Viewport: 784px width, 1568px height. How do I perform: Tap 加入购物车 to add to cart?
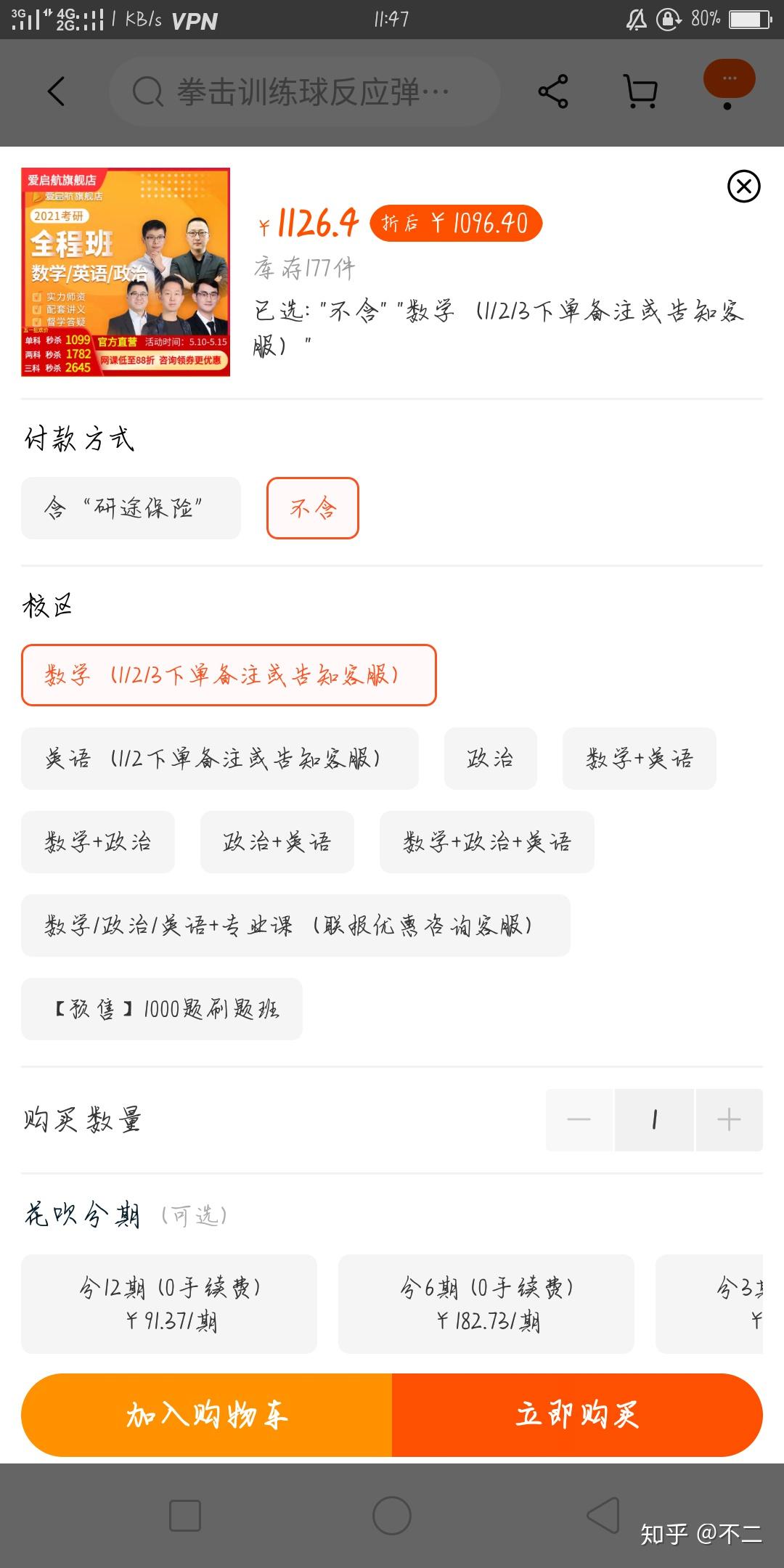(x=207, y=1415)
